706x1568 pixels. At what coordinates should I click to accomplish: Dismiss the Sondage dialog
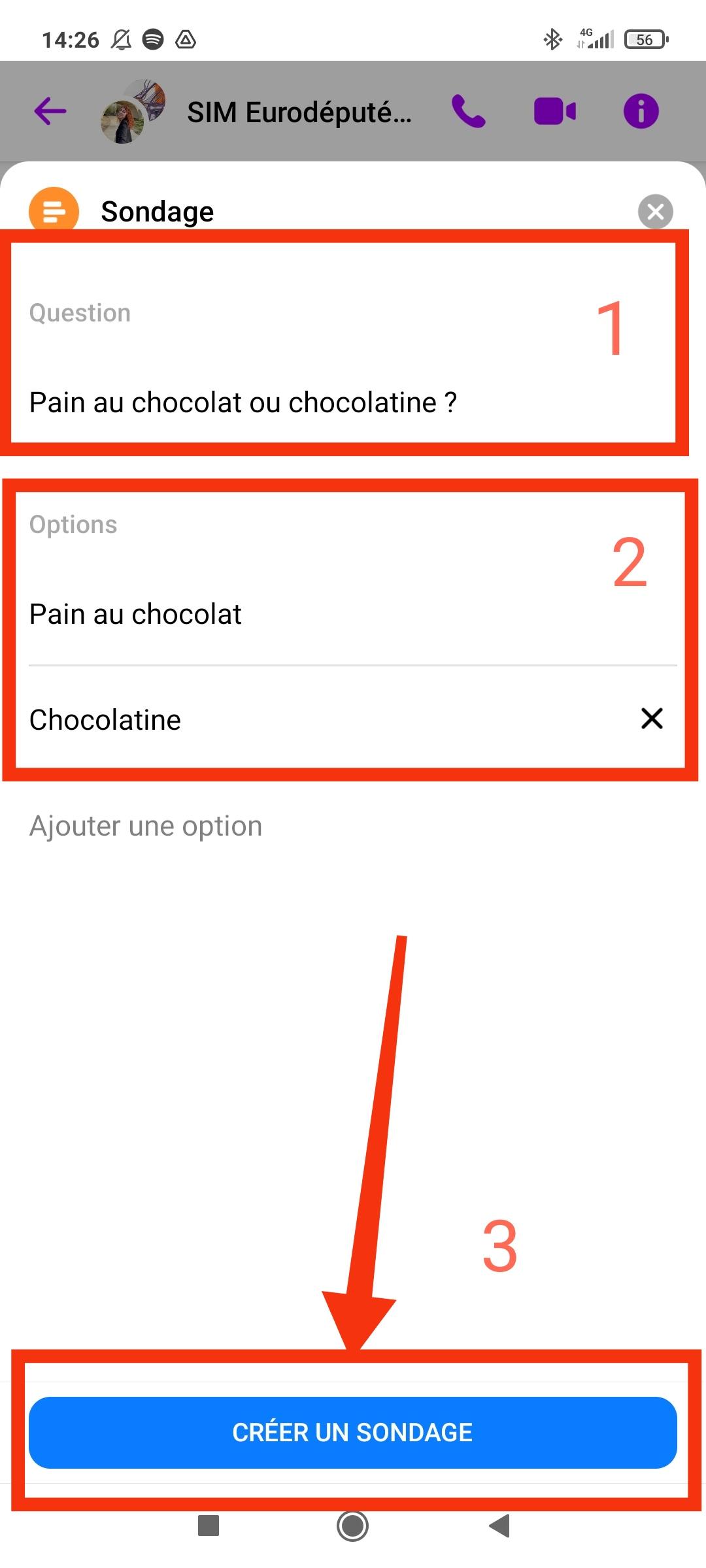656,210
